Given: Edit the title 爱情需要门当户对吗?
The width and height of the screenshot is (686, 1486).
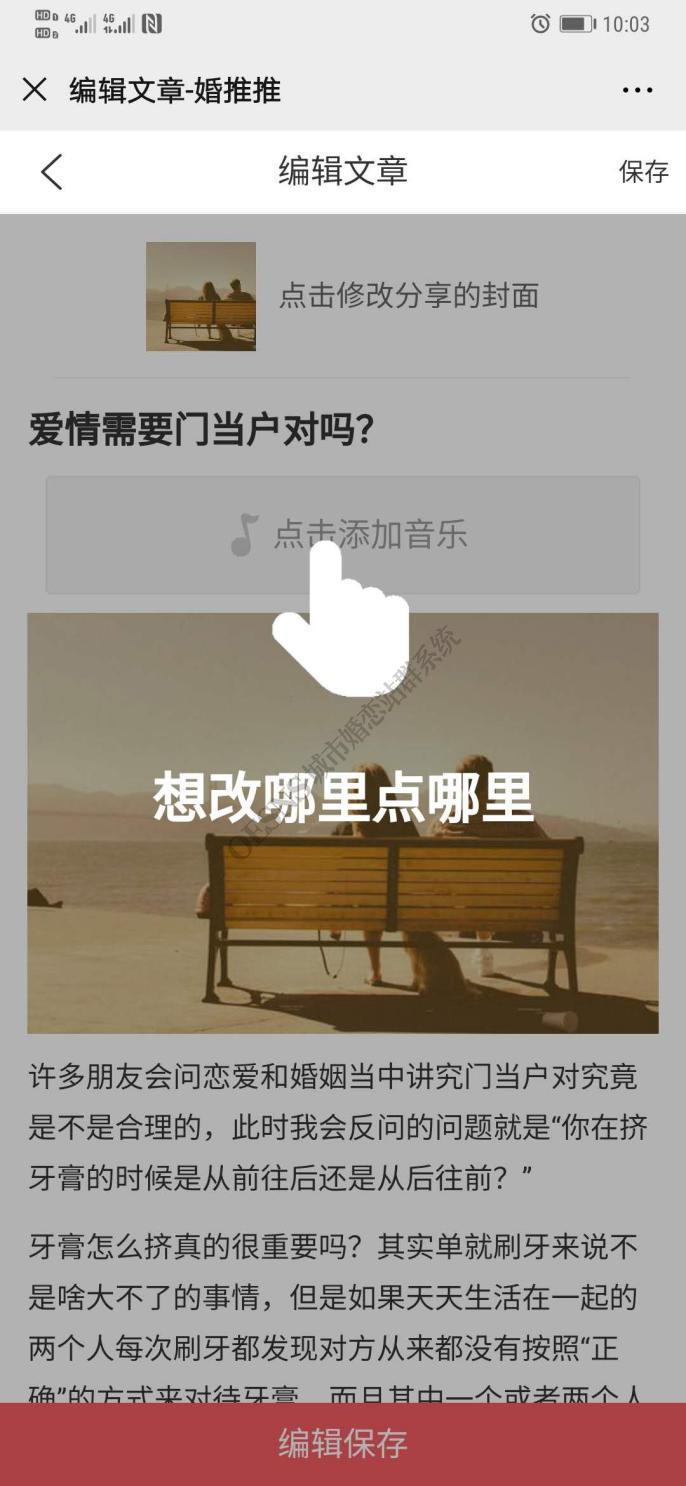Looking at the screenshot, I should click(201, 431).
